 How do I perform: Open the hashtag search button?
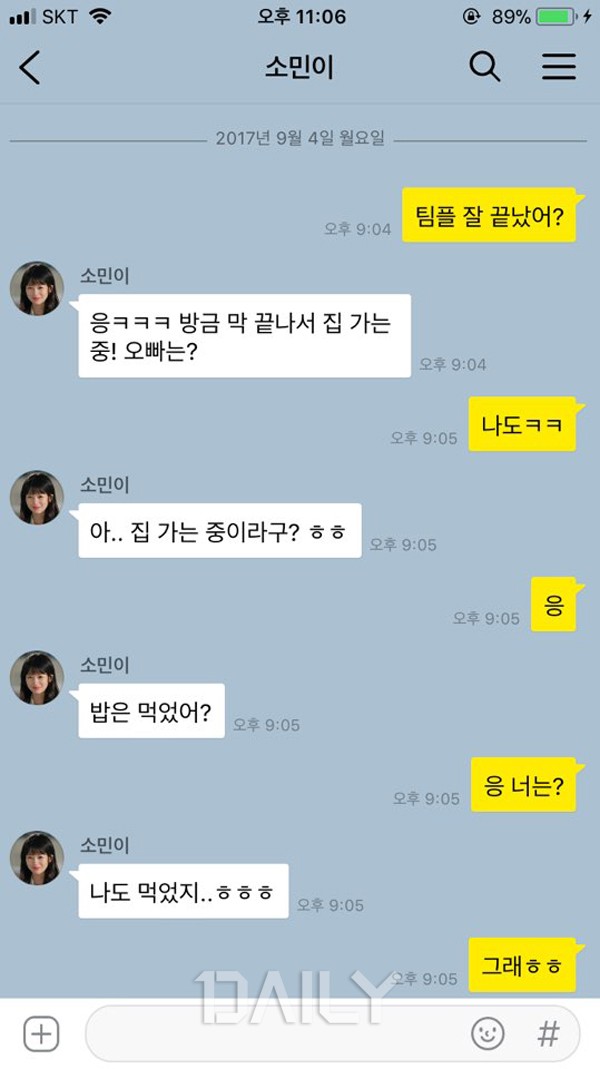(548, 1034)
